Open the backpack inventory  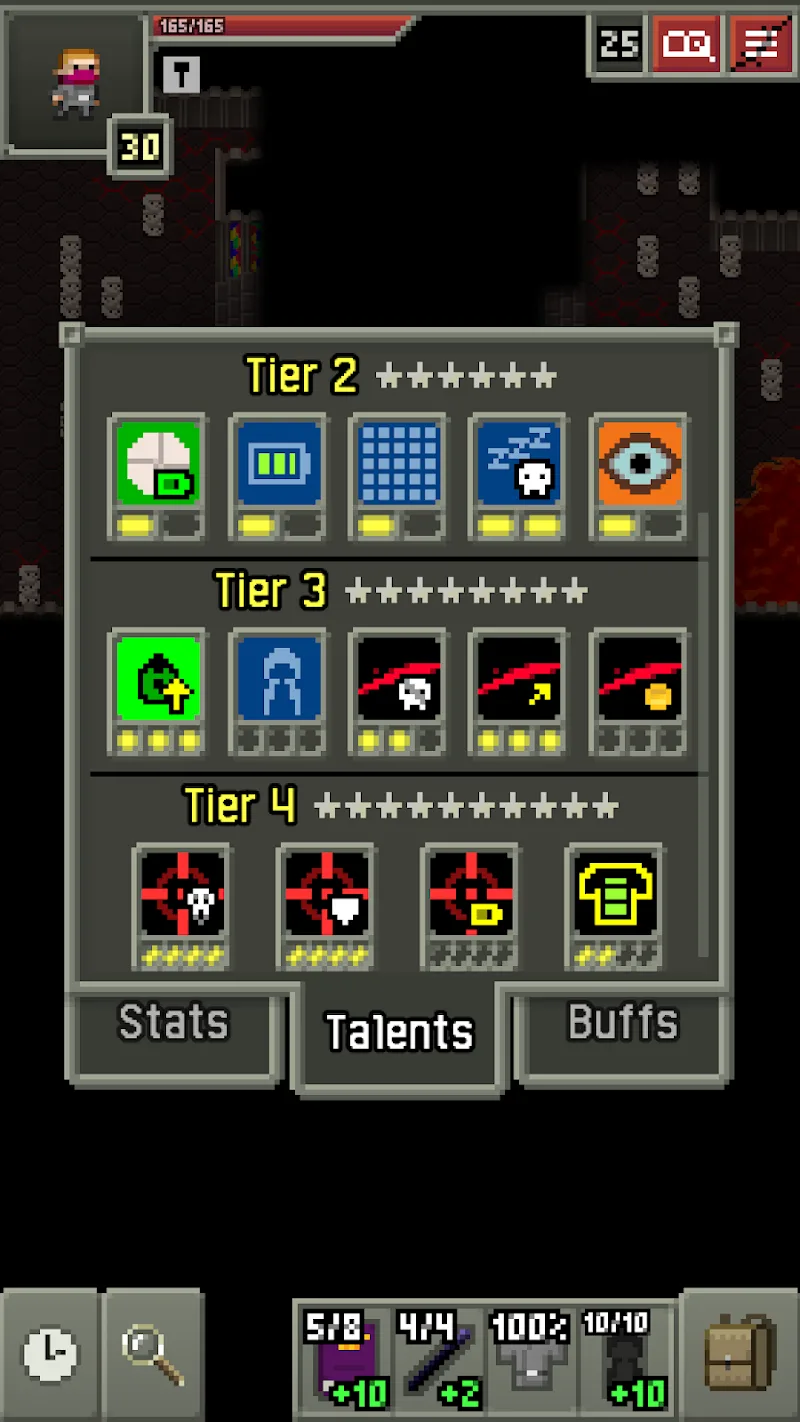(739, 1355)
